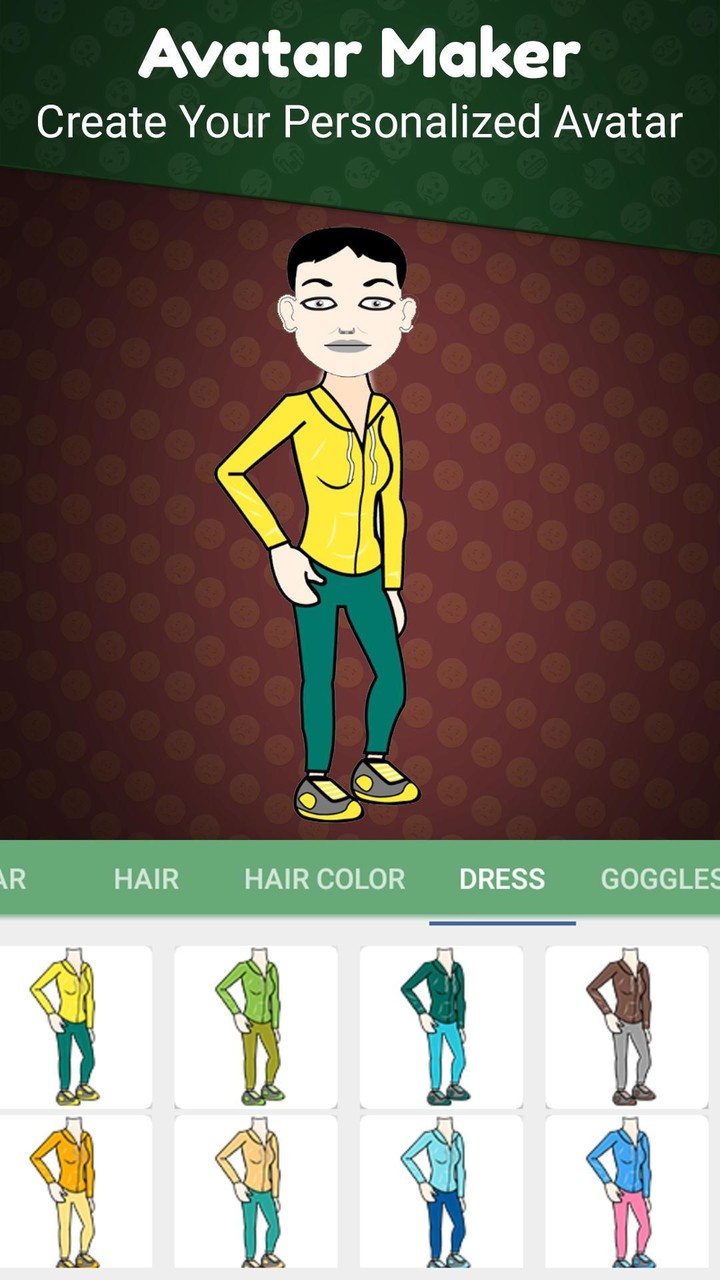
Task: Switch to the Goggles tab
Action: pyautogui.click(x=660, y=879)
